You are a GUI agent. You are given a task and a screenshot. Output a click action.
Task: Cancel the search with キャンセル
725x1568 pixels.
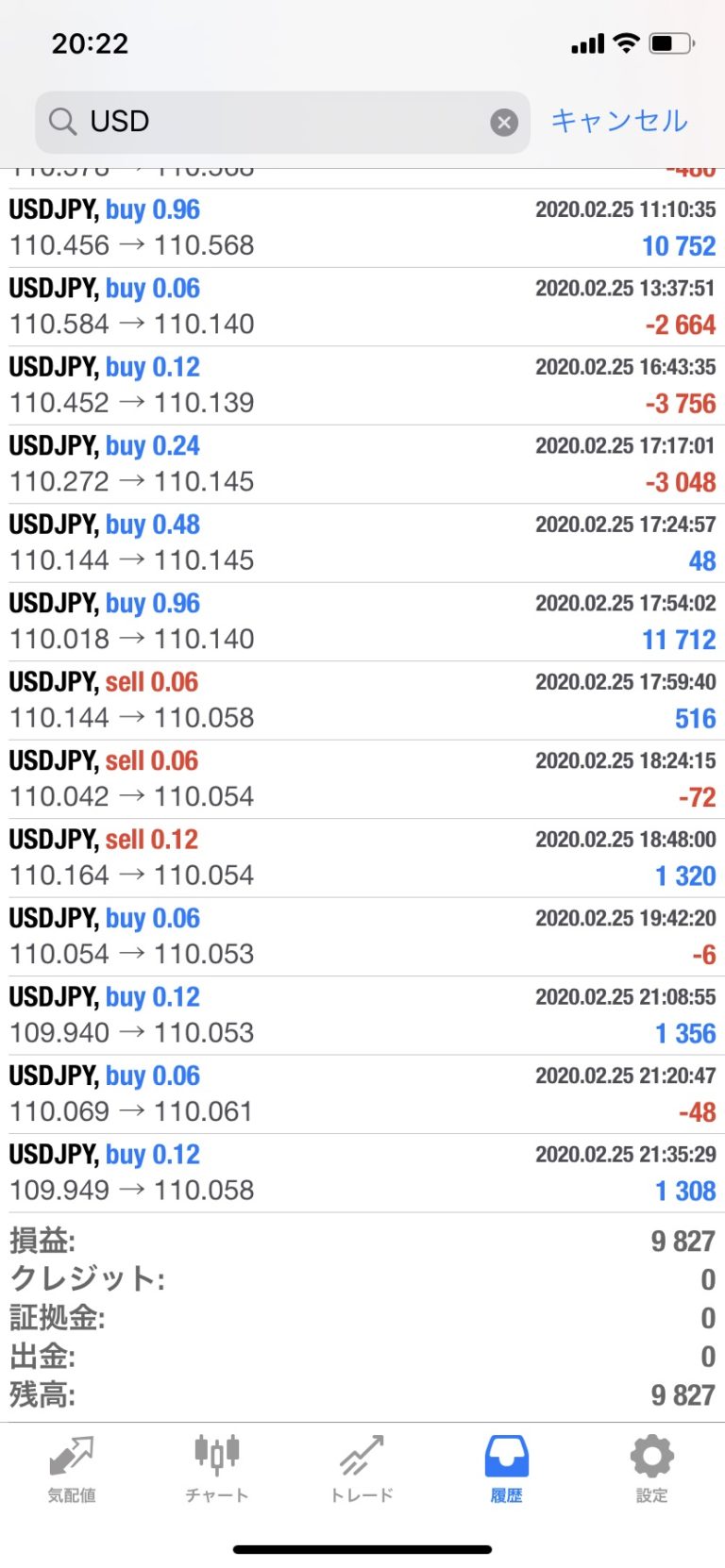(619, 121)
